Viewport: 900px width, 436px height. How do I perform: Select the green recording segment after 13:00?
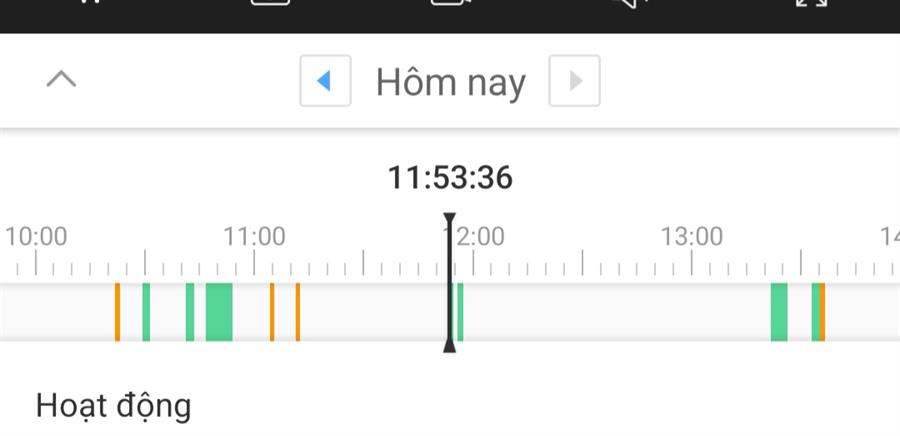click(x=779, y=312)
